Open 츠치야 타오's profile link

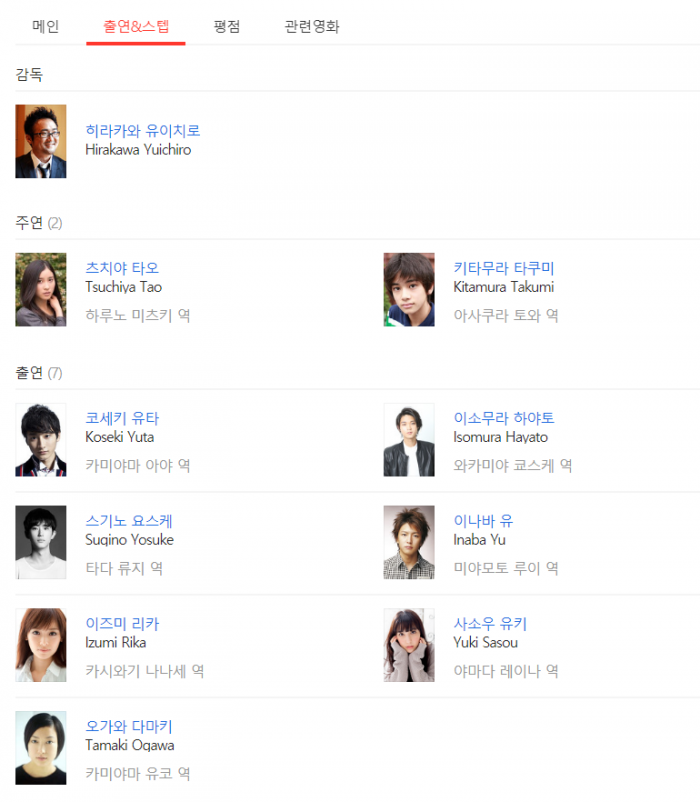tap(122, 268)
